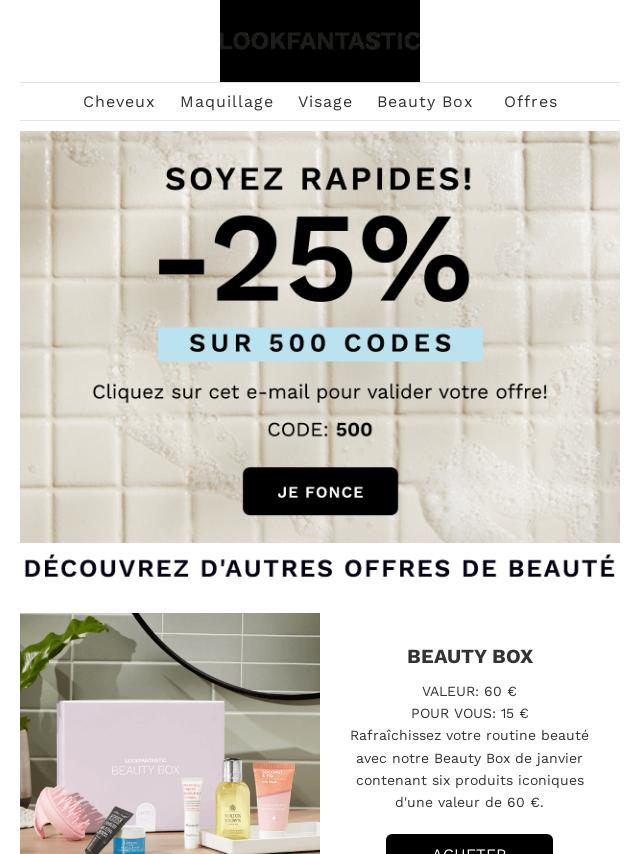View the Offres page
This screenshot has height=854, width=640.
coord(531,102)
